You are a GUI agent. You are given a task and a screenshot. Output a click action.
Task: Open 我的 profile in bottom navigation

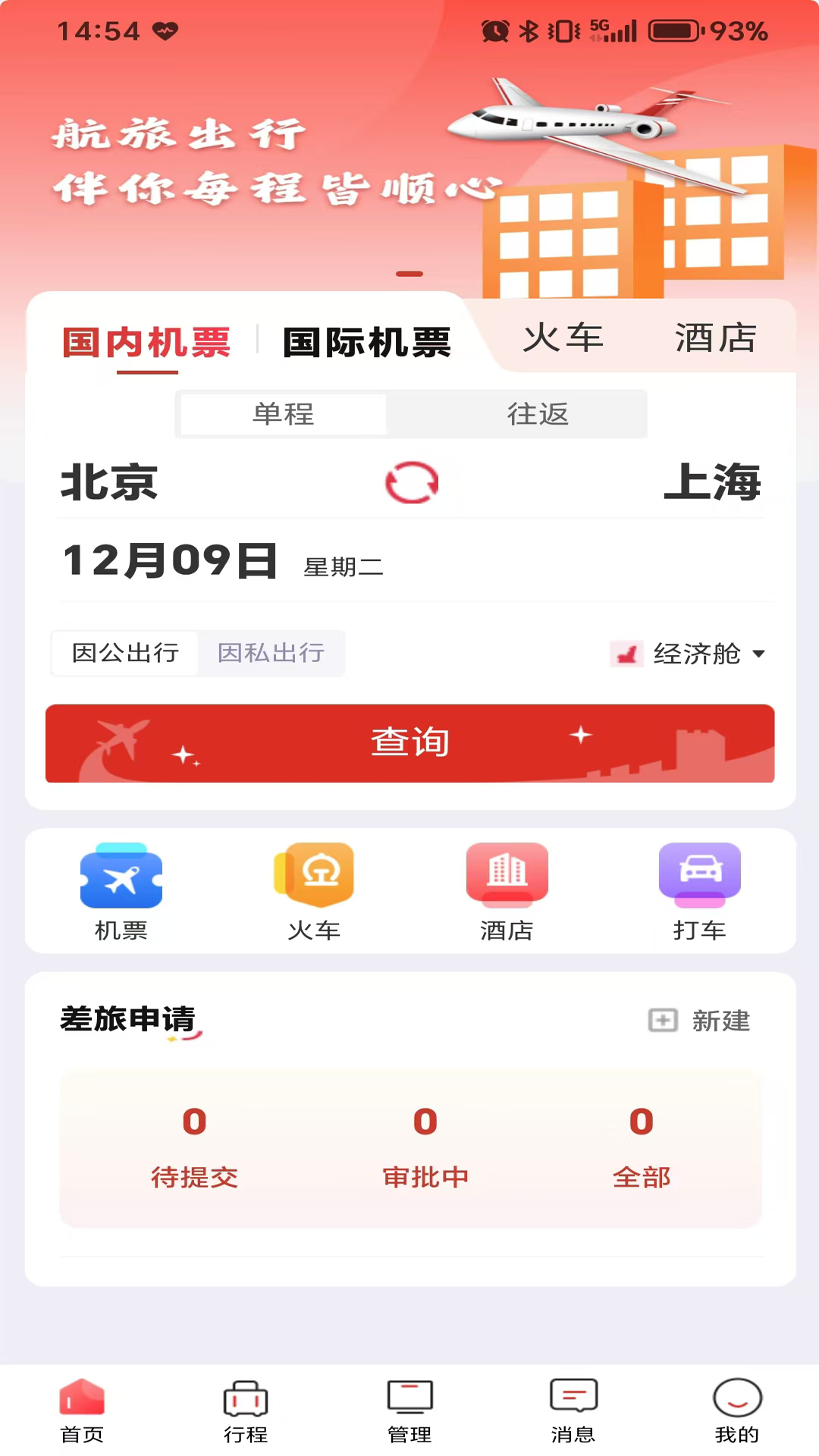pyautogui.click(x=736, y=1410)
